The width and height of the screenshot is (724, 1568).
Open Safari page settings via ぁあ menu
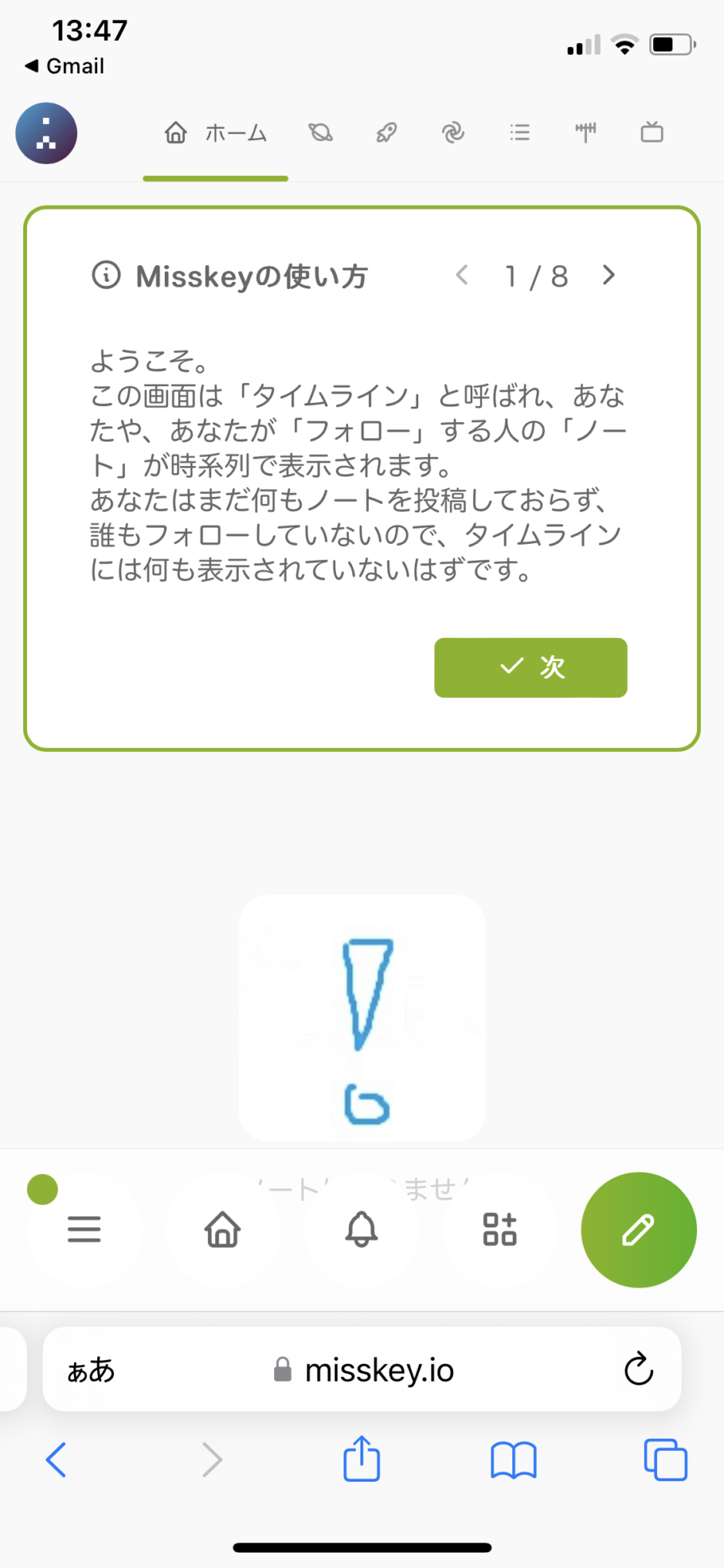[x=90, y=1370]
